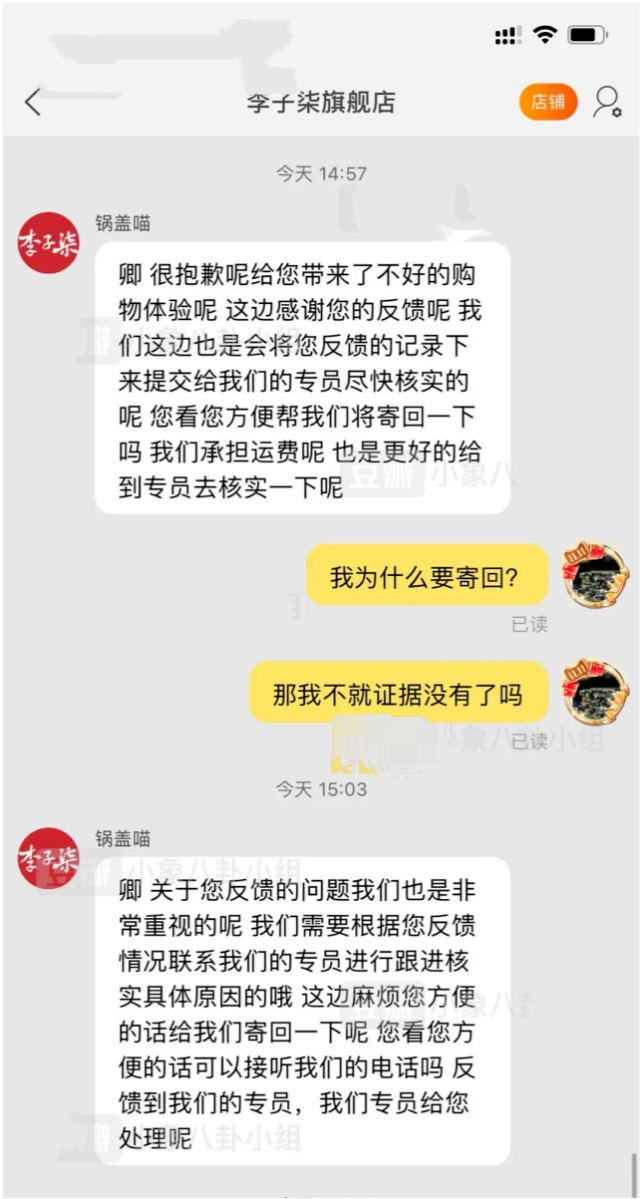Open the contact profile settings icon
The height and width of the screenshot is (1199, 641).
(x=607, y=102)
